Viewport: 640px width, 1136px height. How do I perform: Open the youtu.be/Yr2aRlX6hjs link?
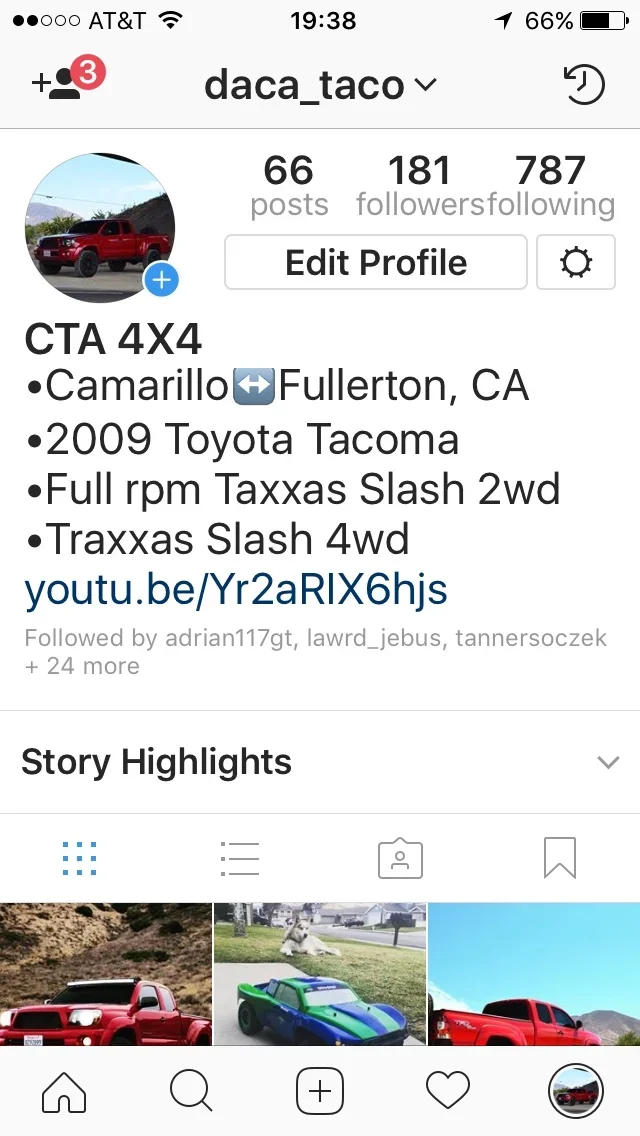[x=236, y=591]
